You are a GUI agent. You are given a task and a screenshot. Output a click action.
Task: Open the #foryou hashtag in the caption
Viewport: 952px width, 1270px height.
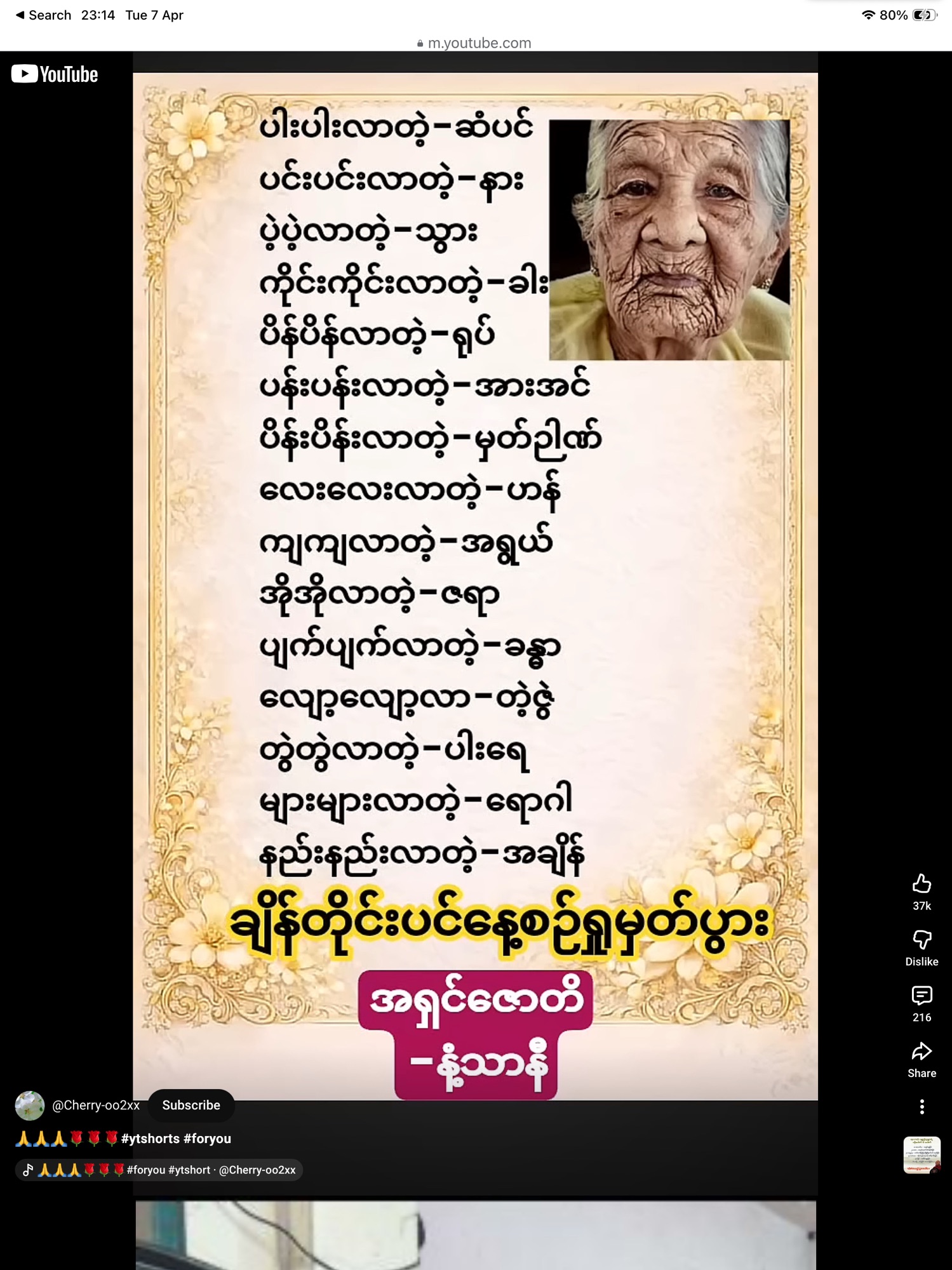click(207, 1139)
